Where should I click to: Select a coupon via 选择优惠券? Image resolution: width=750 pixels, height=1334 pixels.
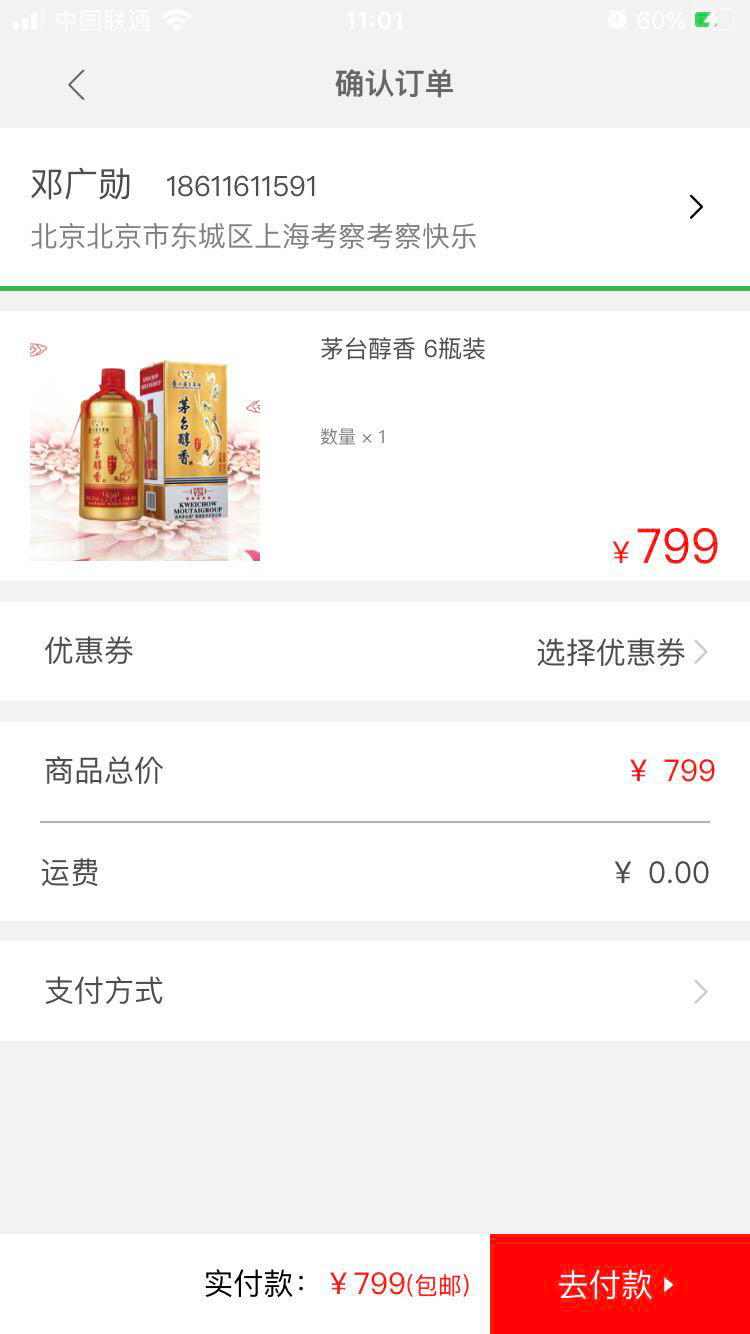[x=620, y=652]
